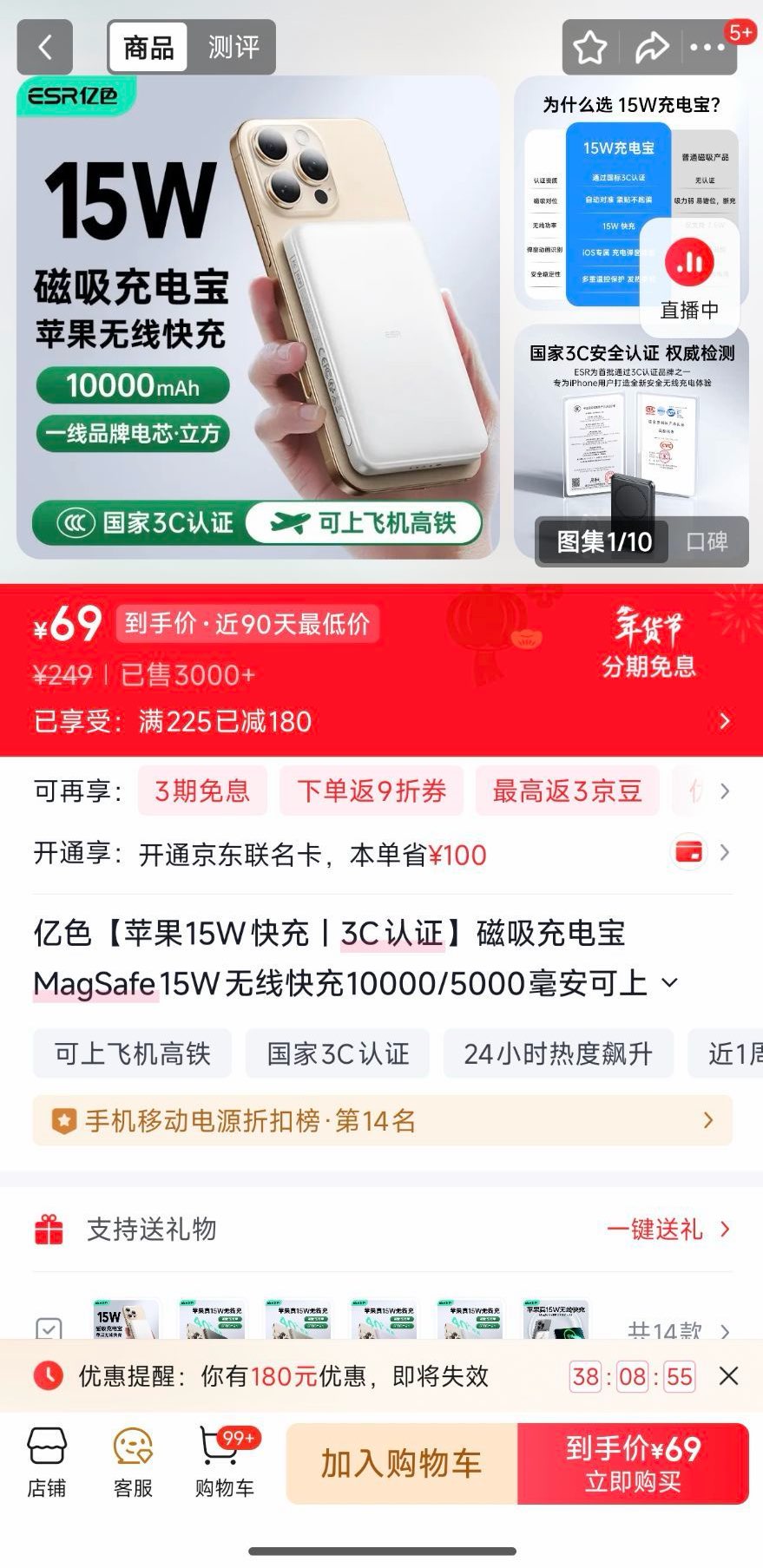Image resolution: width=763 pixels, height=1568 pixels.
Task: Tap 加入购物车 button
Action: point(402,1464)
